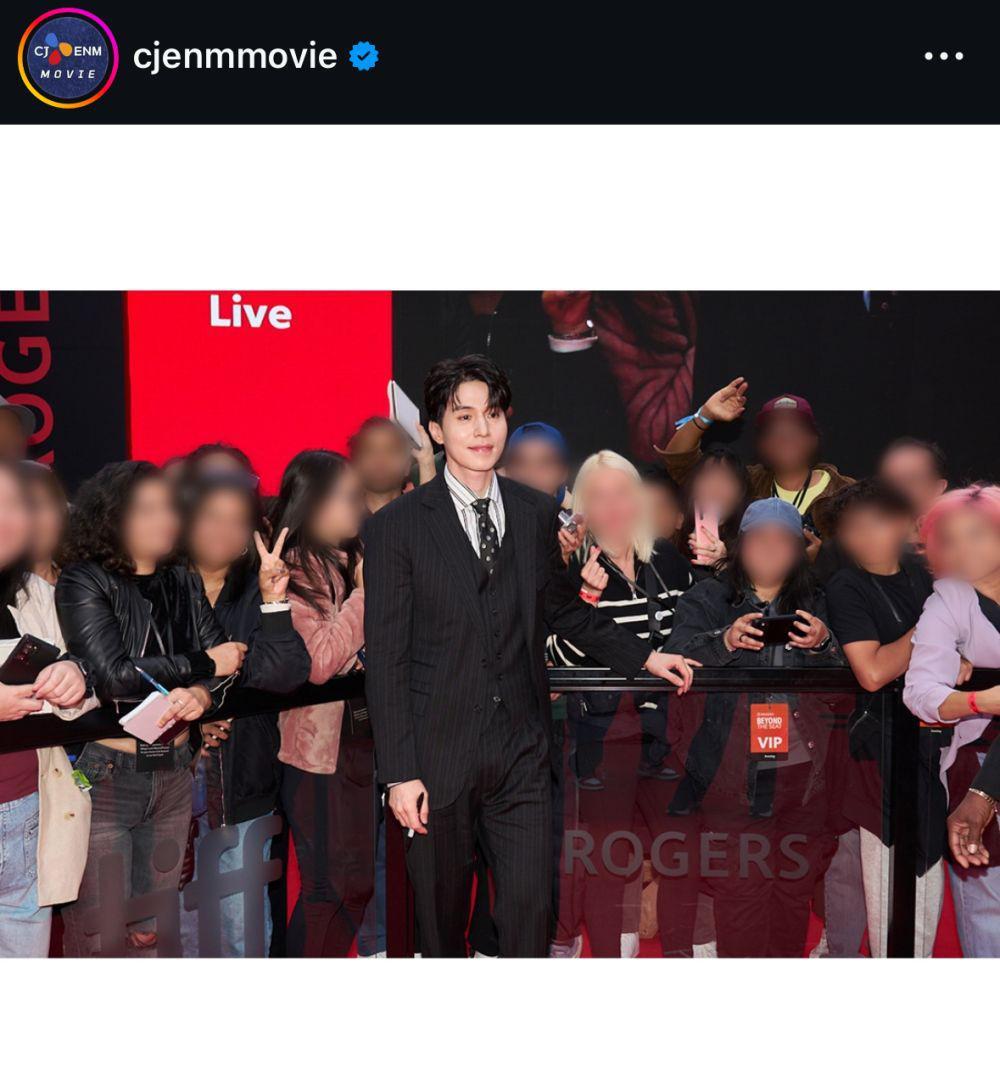This screenshot has width=1000, height=1085.
Task: Open the post's three-dot options menu
Action: coord(943,57)
